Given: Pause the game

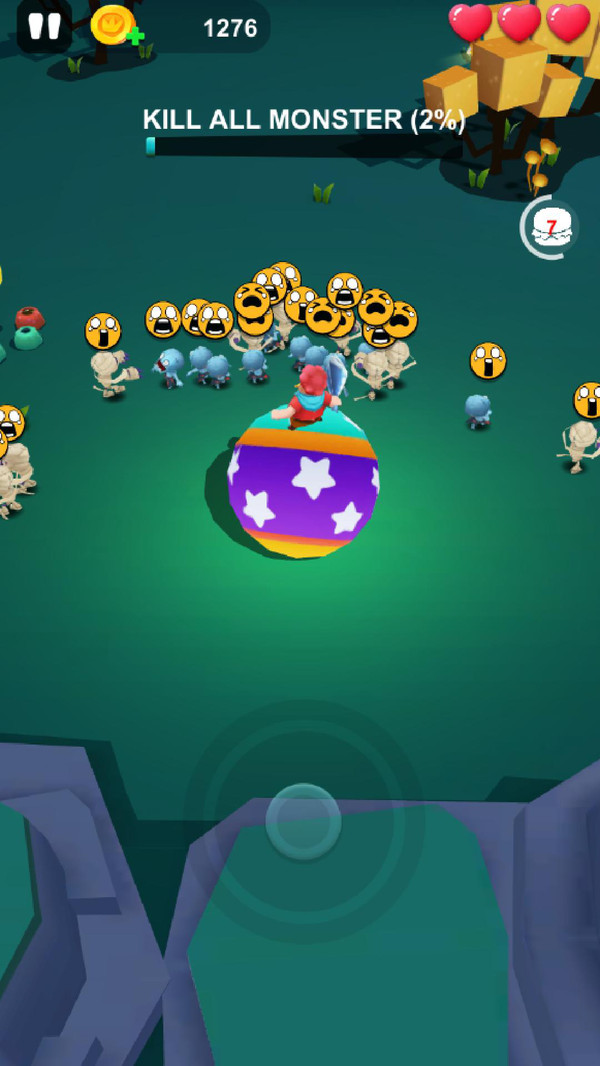Looking at the screenshot, I should [44, 26].
